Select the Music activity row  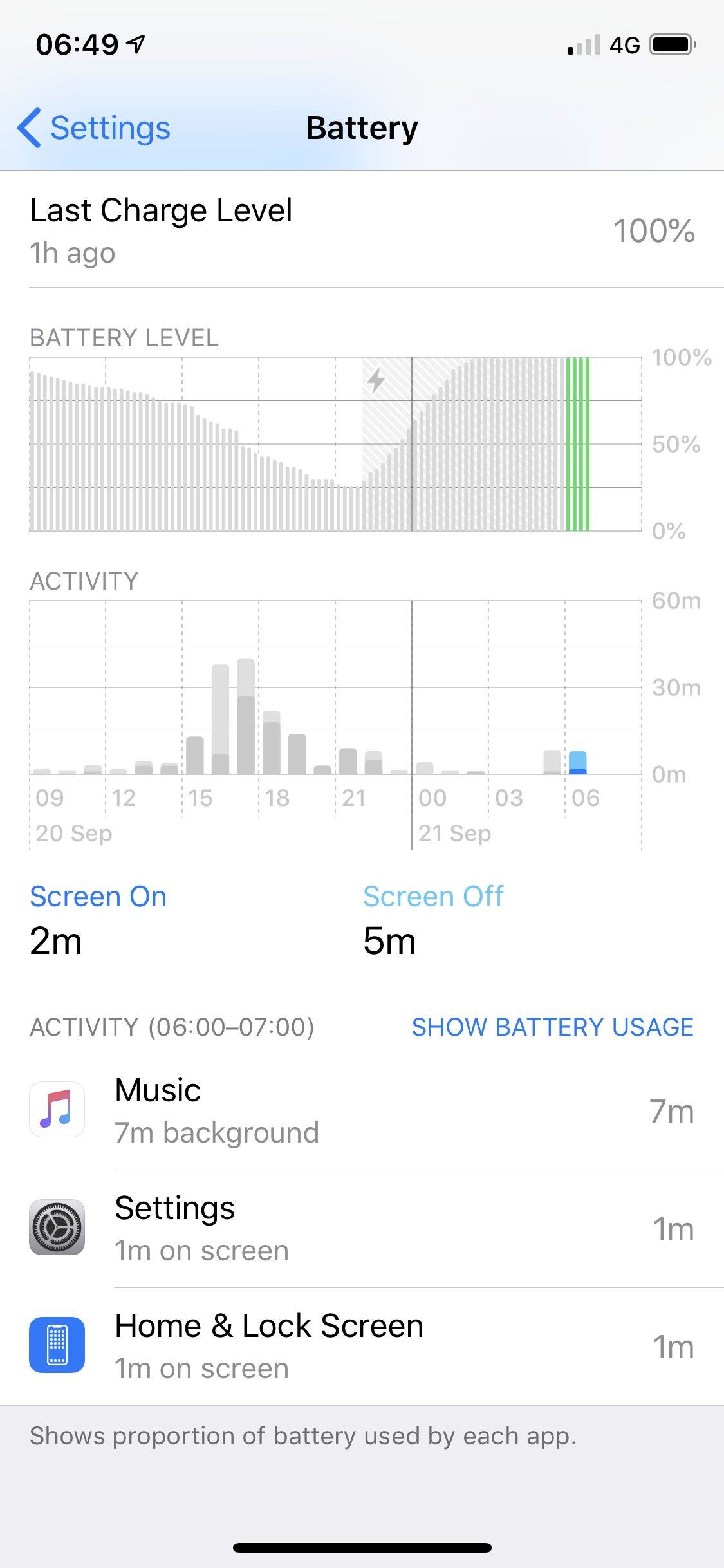point(362,1111)
